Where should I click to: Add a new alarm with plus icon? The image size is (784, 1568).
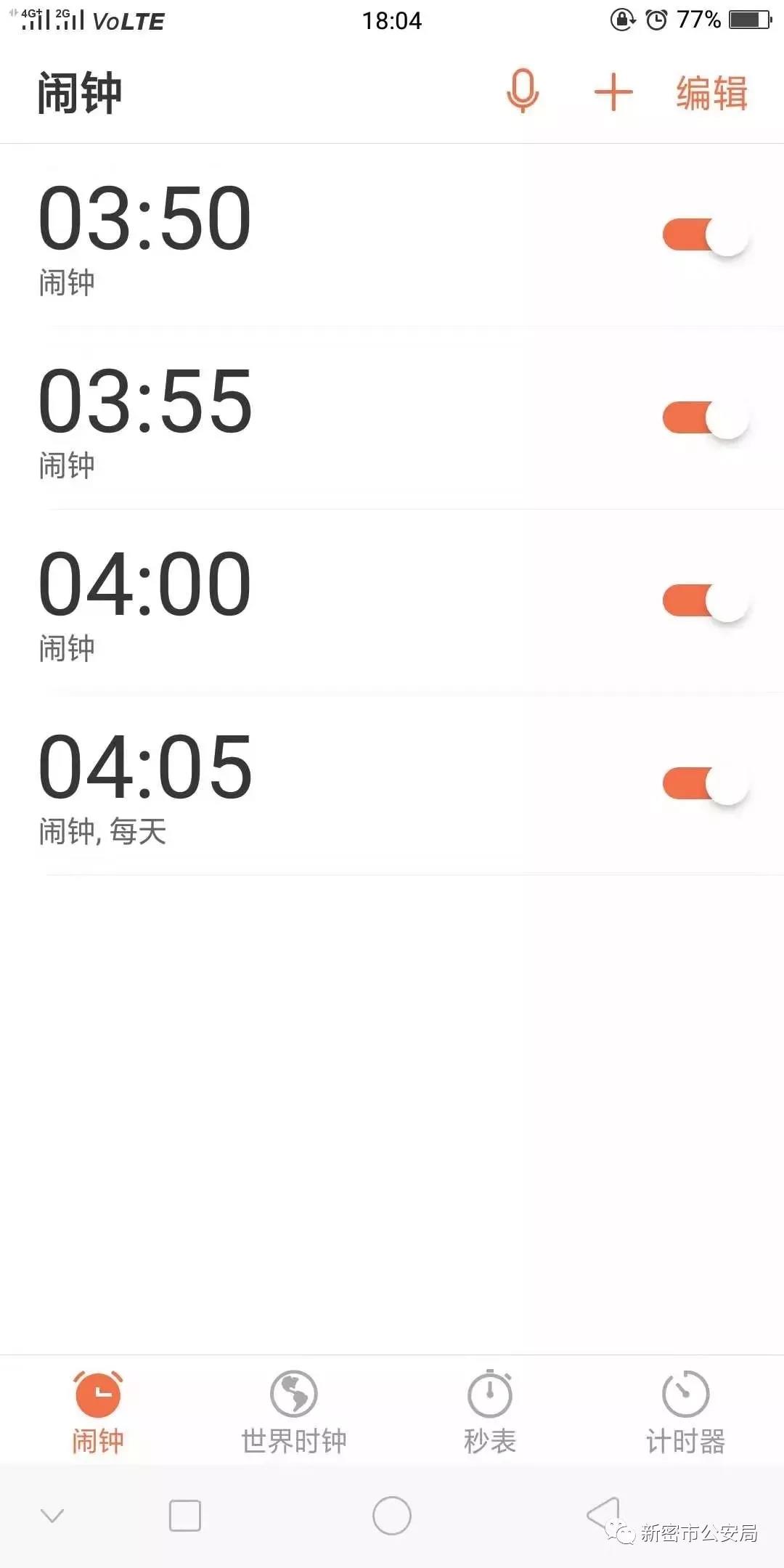pyautogui.click(x=613, y=92)
